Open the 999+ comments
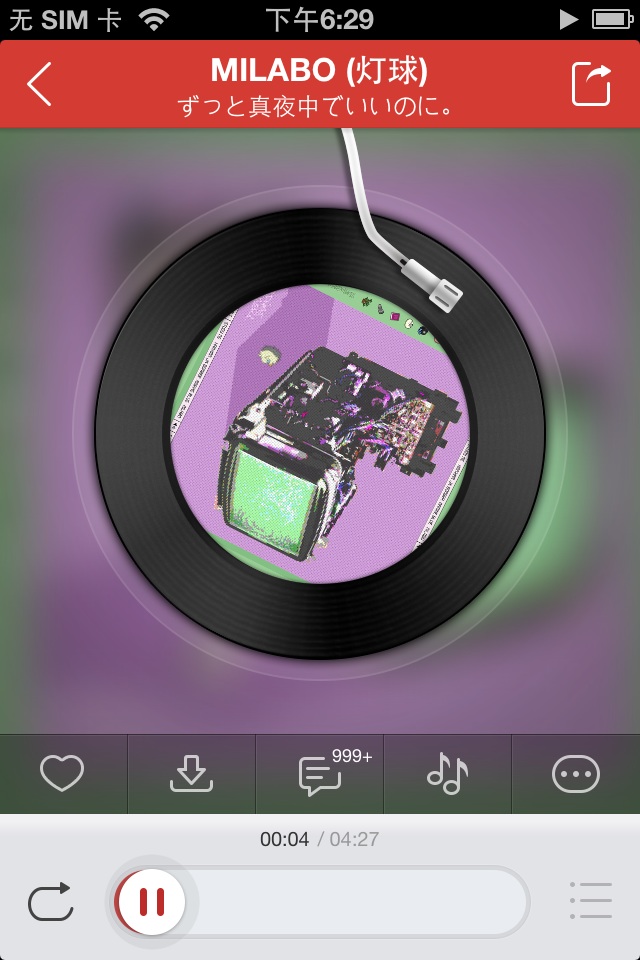This screenshot has width=640, height=960. click(x=320, y=774)
